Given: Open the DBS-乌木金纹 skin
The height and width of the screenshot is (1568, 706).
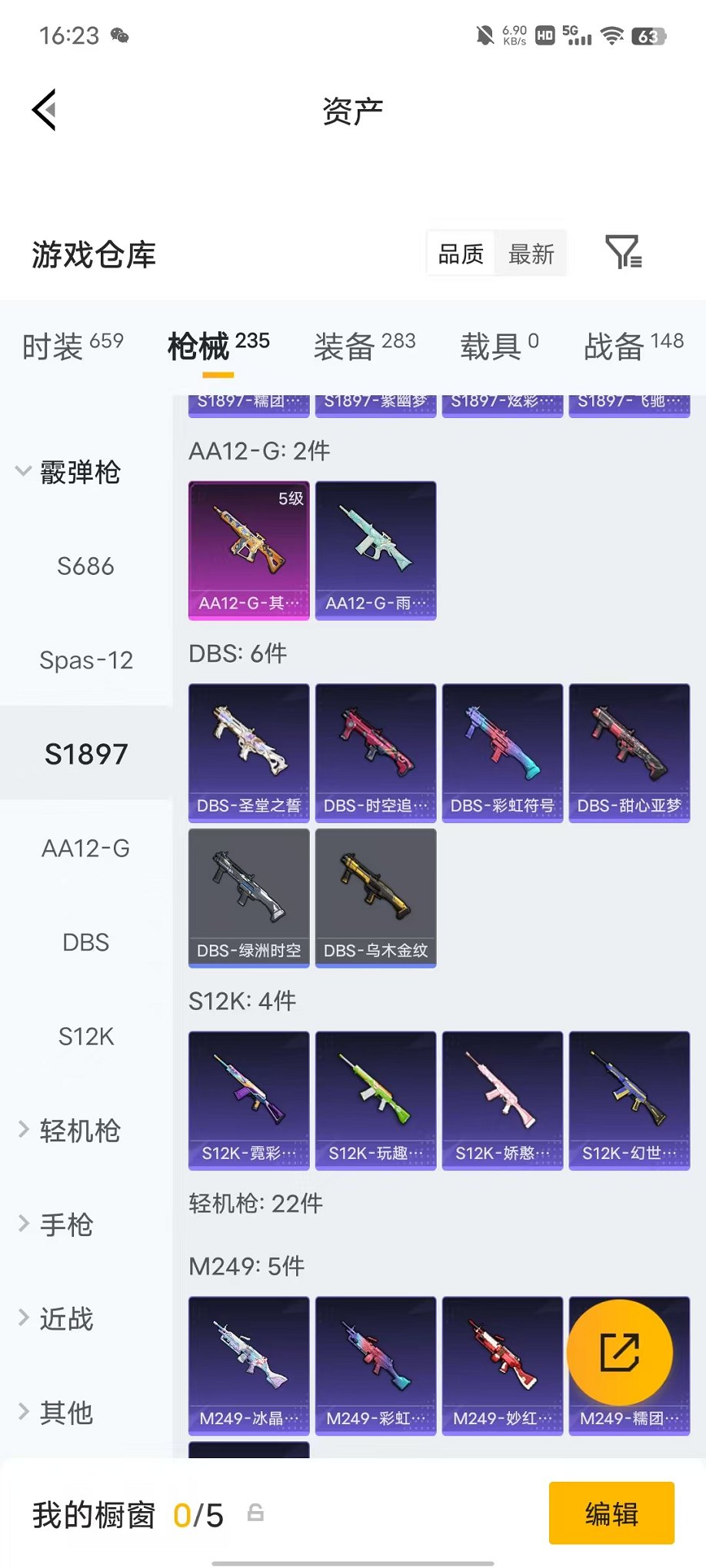Looking at the screenshot, I should (x=376, y=898).
